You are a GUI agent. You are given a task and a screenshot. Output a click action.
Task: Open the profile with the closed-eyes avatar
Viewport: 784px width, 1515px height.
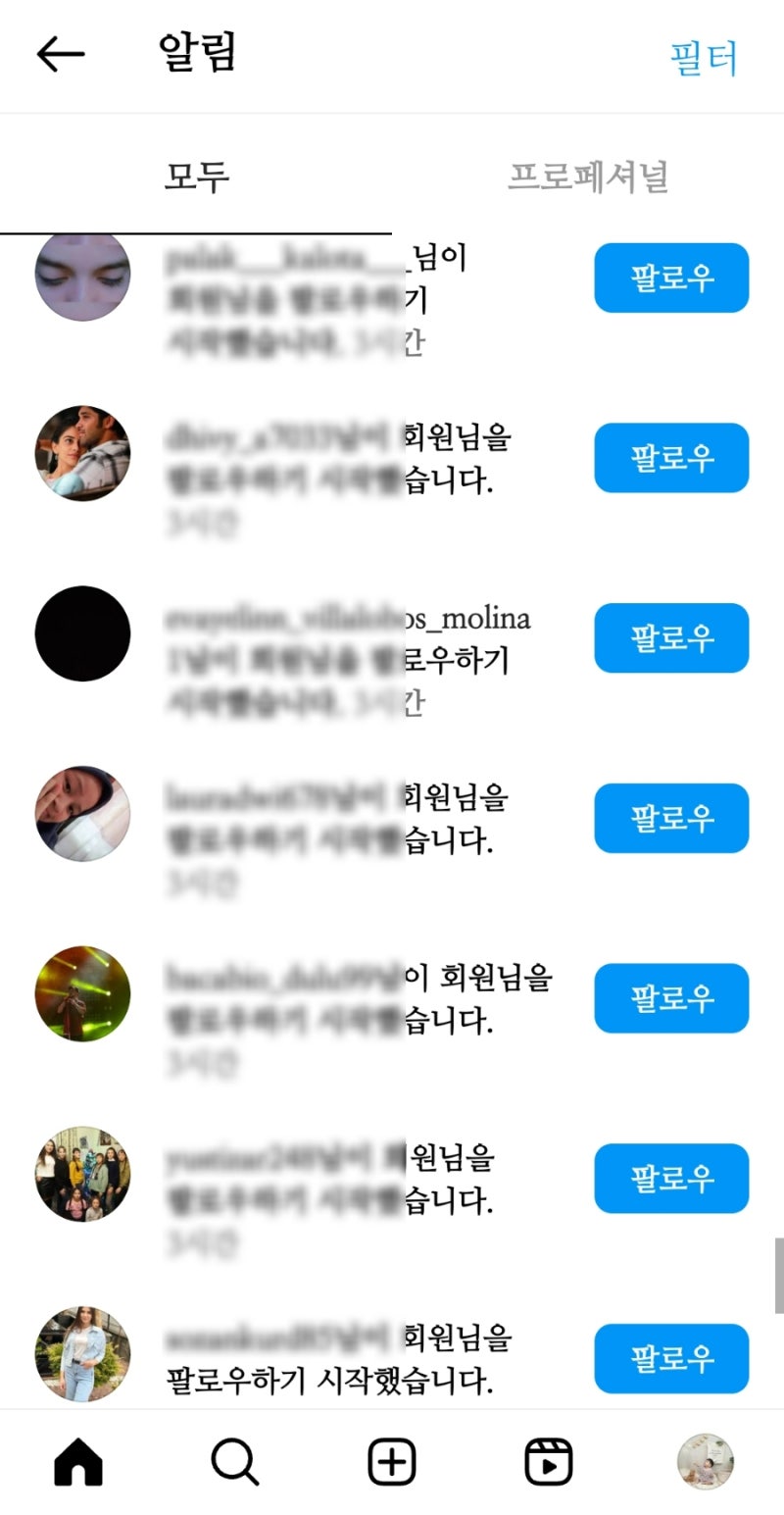[82, 276]
